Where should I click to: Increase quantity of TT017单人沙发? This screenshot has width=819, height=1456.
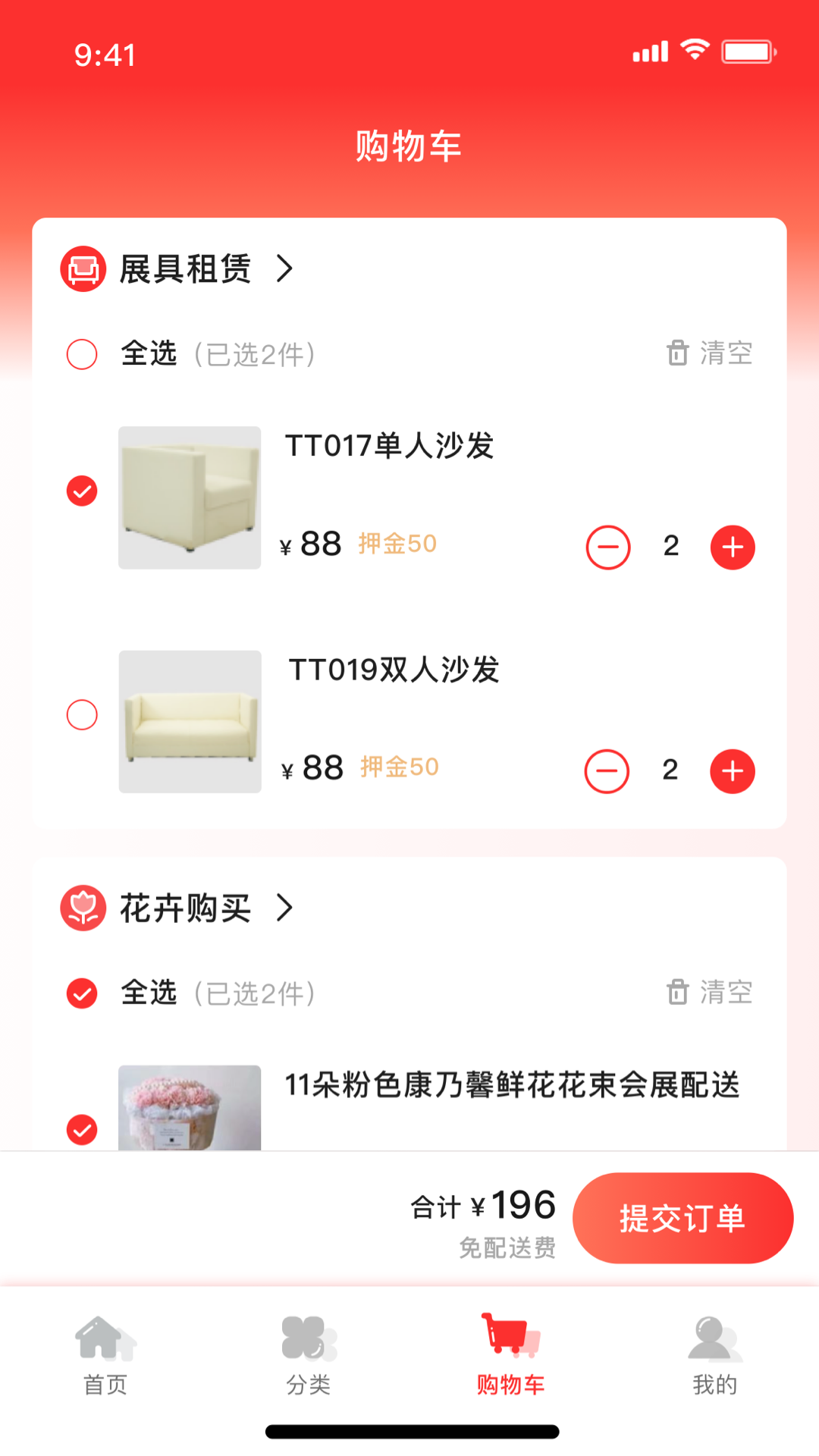point(733,547)
